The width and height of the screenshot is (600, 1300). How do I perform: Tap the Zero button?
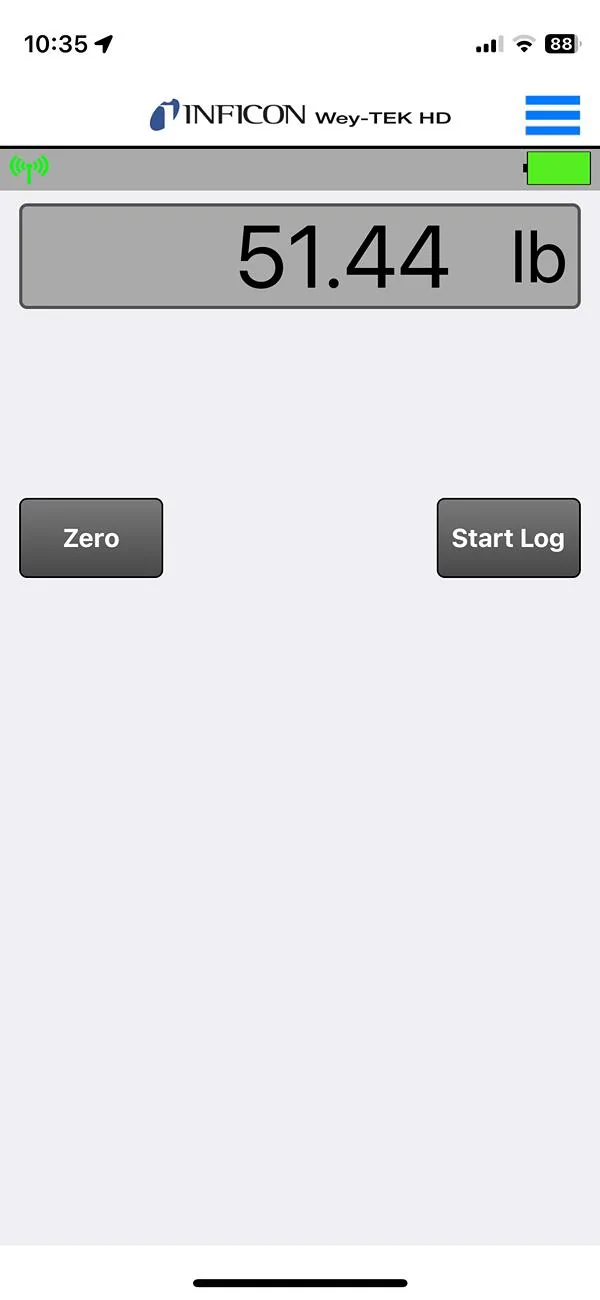[x=91, y=538]
